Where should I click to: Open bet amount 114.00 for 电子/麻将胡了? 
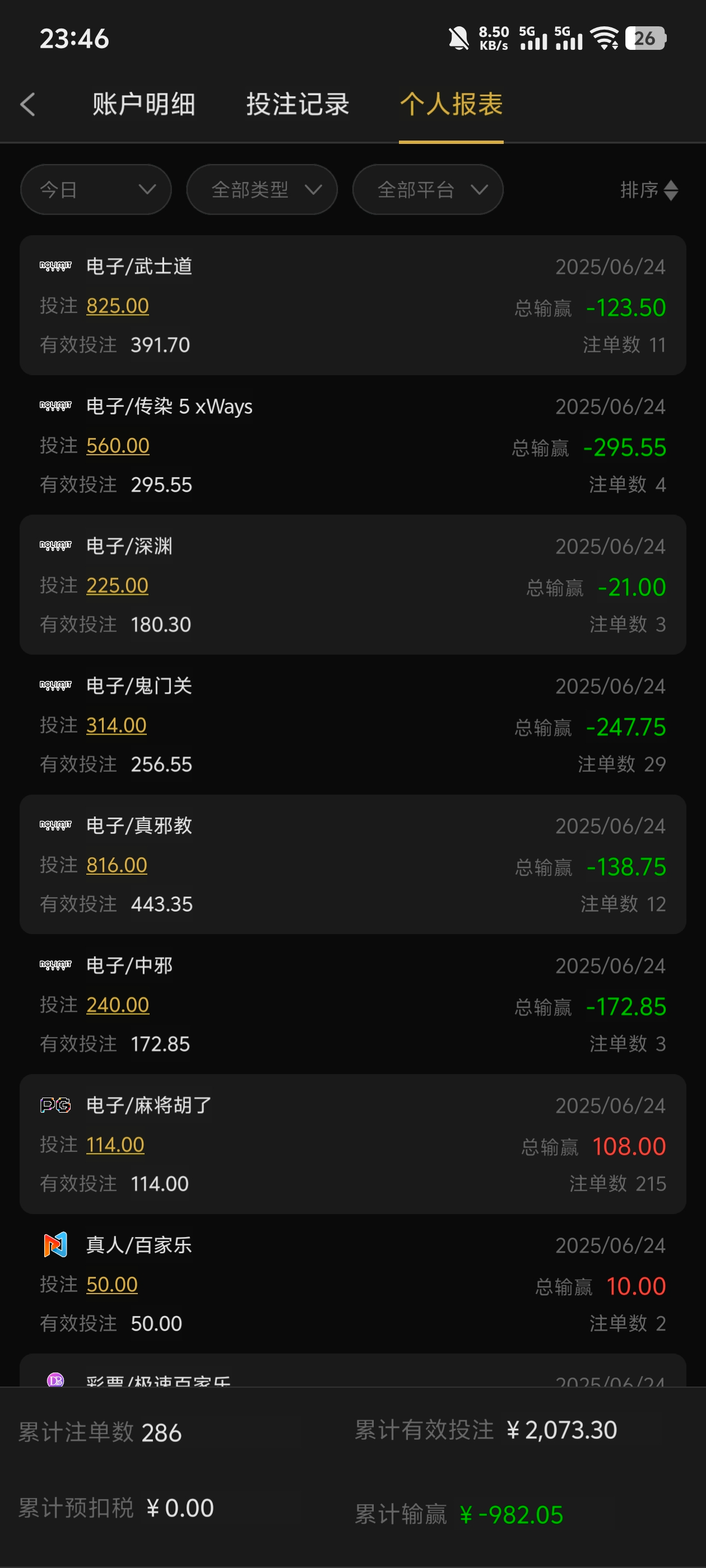[x=115, y=1145]
